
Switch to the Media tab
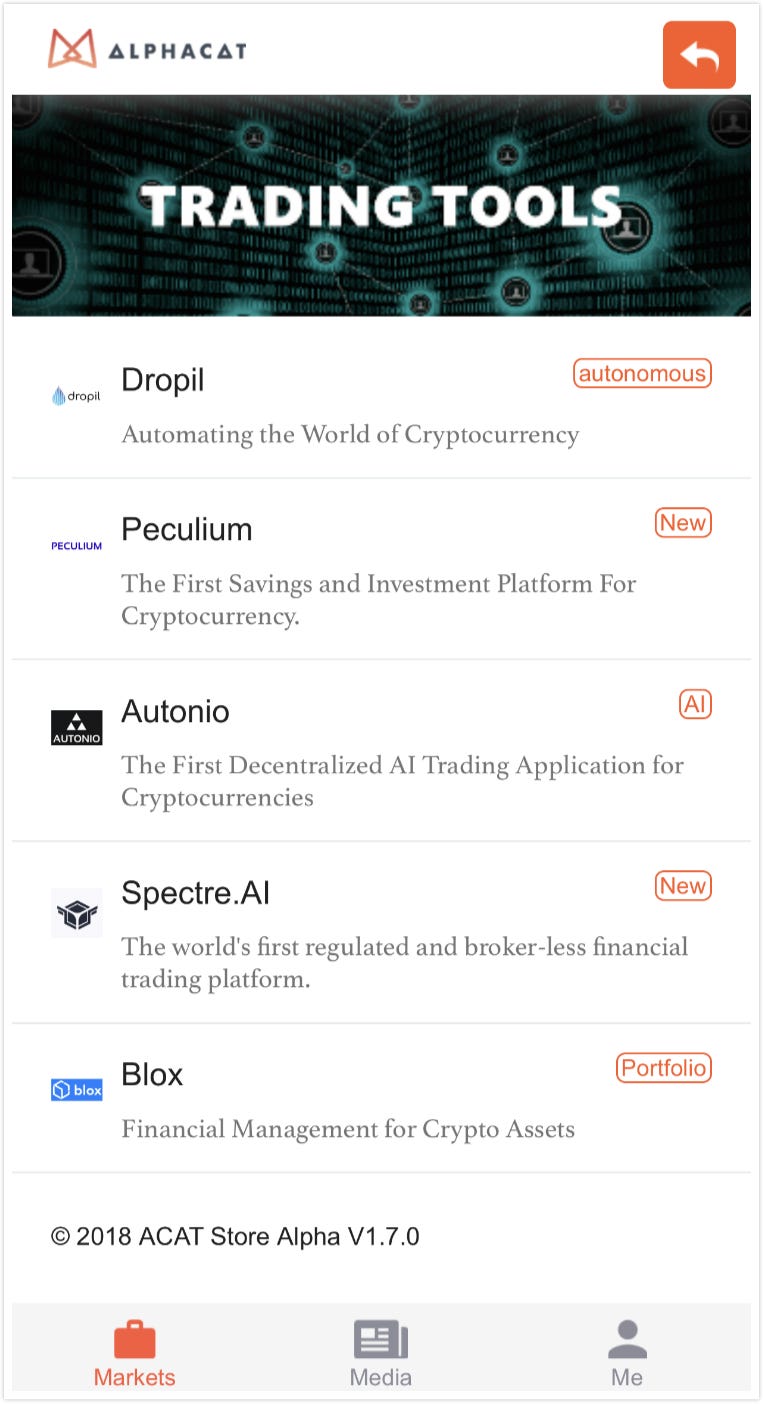380,1352
